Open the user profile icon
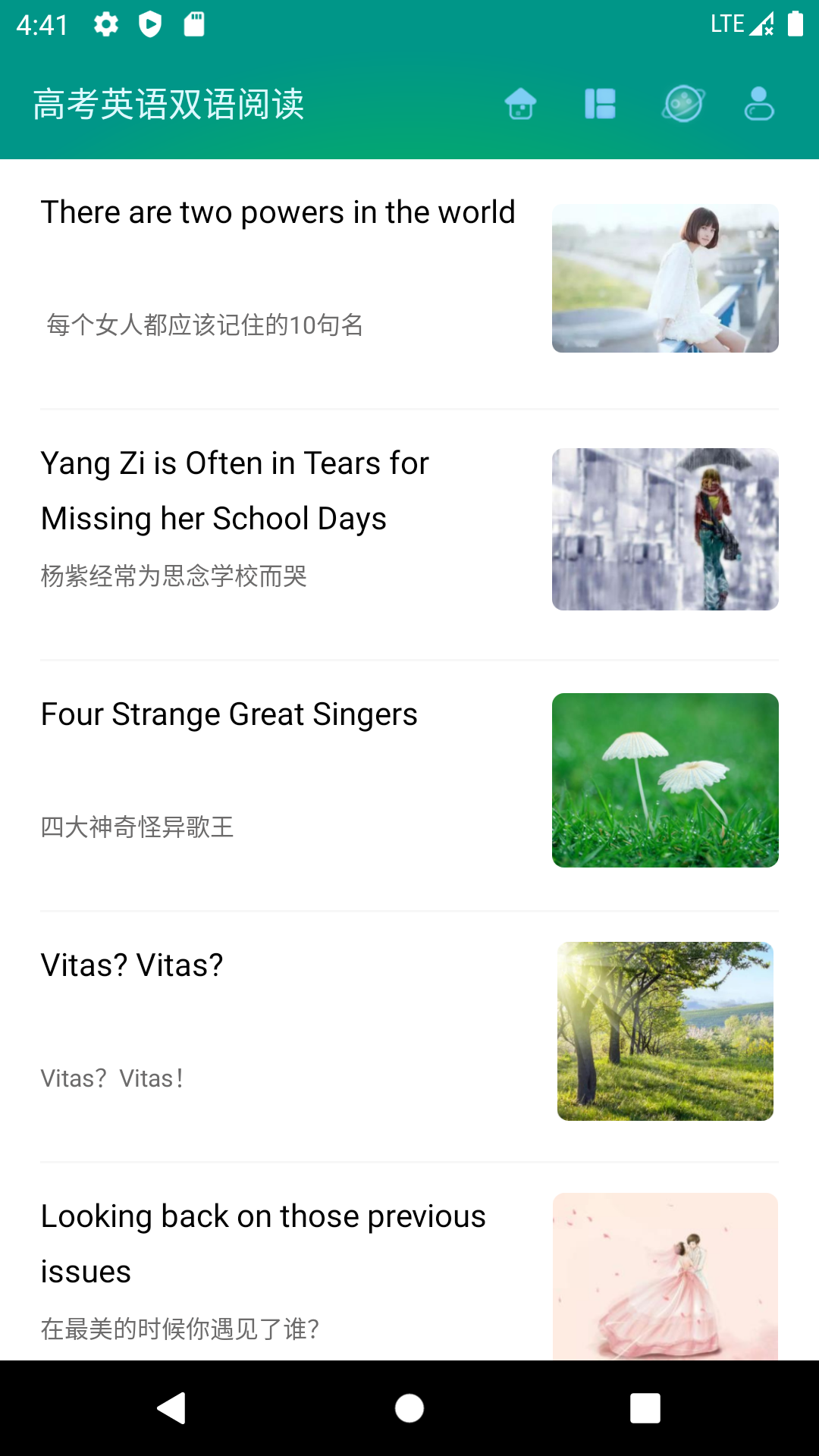Image resolution: width=819 pixels, height=1456 pixels. (x=759, y=104)
